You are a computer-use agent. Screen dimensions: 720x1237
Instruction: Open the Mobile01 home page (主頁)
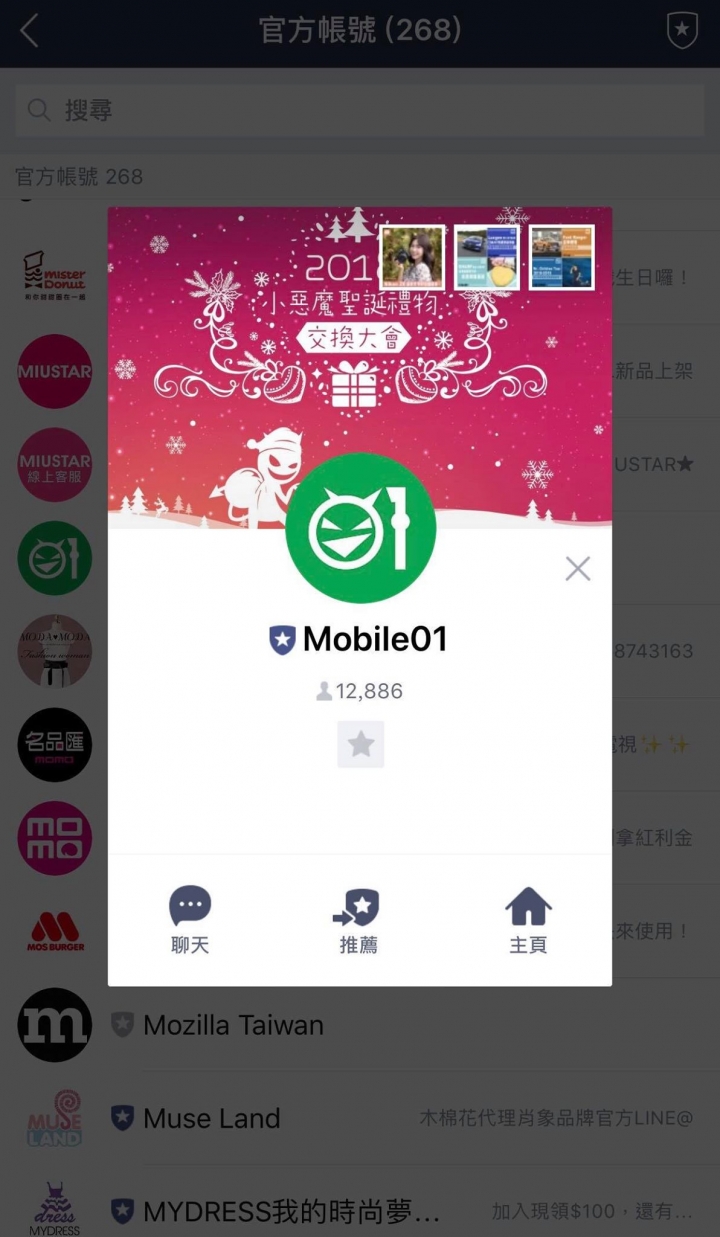(x=528, y=919)
